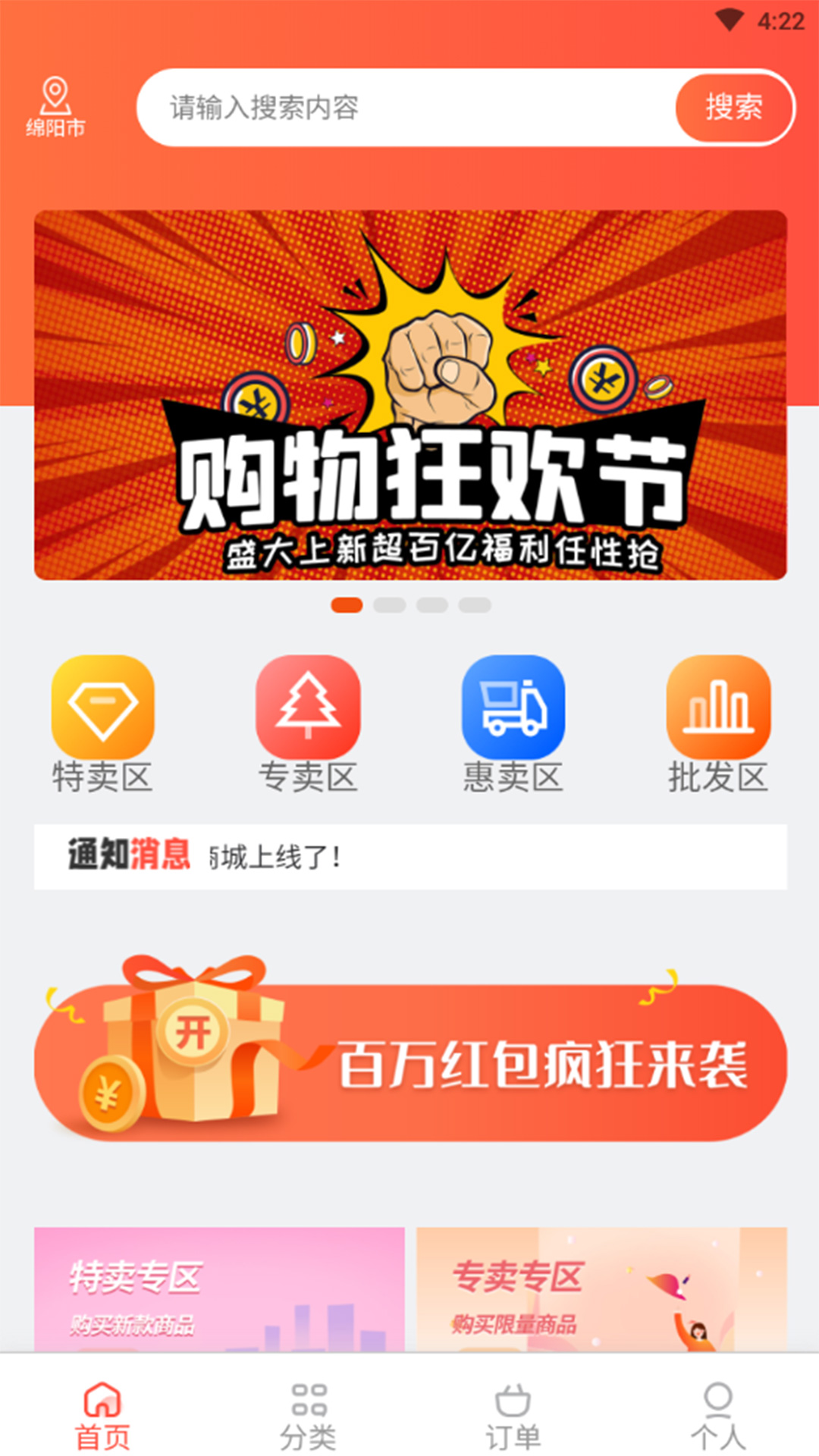Open the 专卖专区 card

(601, 1289)
